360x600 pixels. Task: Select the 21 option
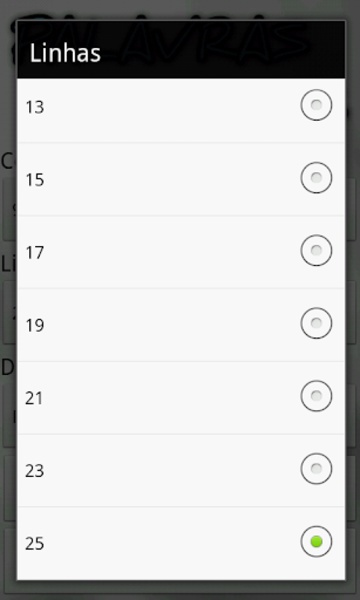tap(181, 398)
